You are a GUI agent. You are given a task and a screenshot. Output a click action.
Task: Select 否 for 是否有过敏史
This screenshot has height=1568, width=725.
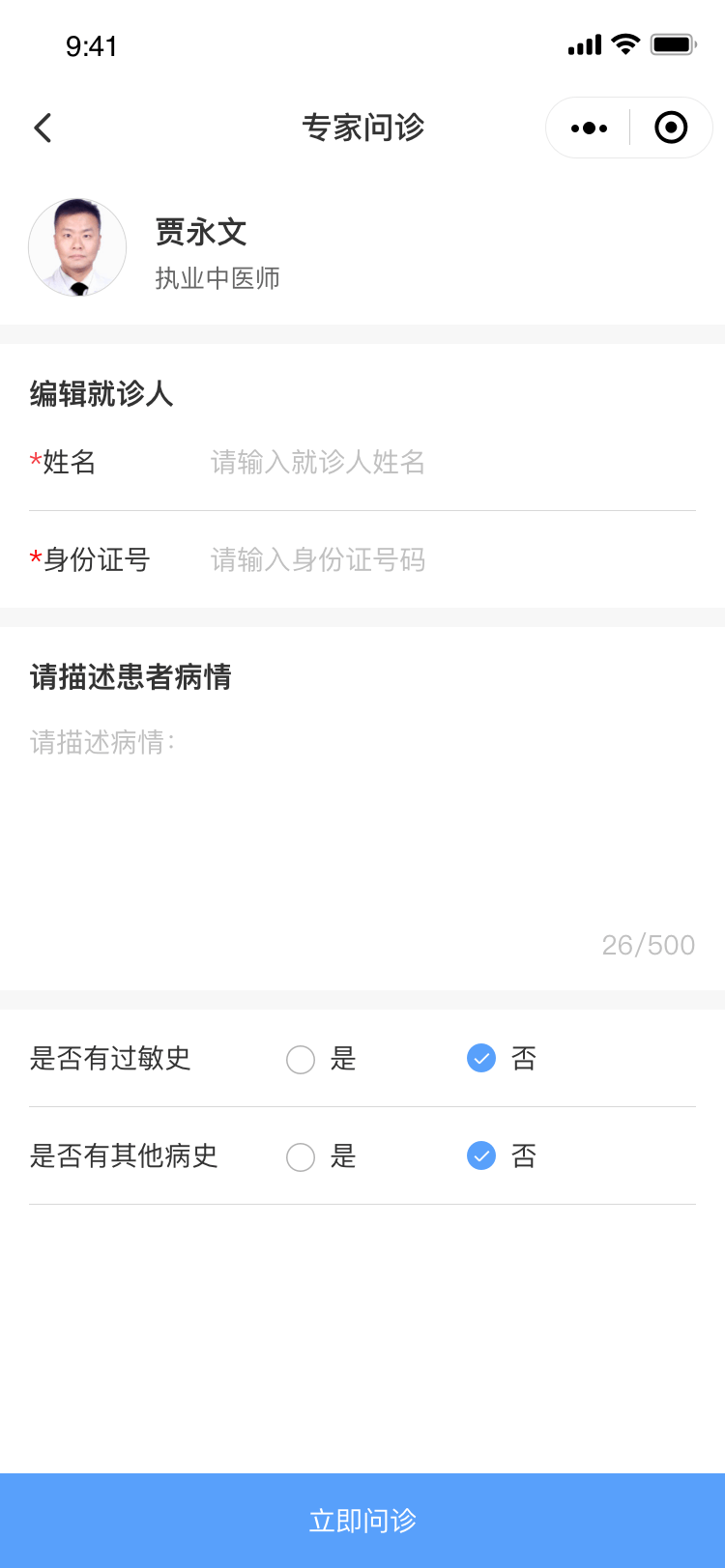[481, 1059]
